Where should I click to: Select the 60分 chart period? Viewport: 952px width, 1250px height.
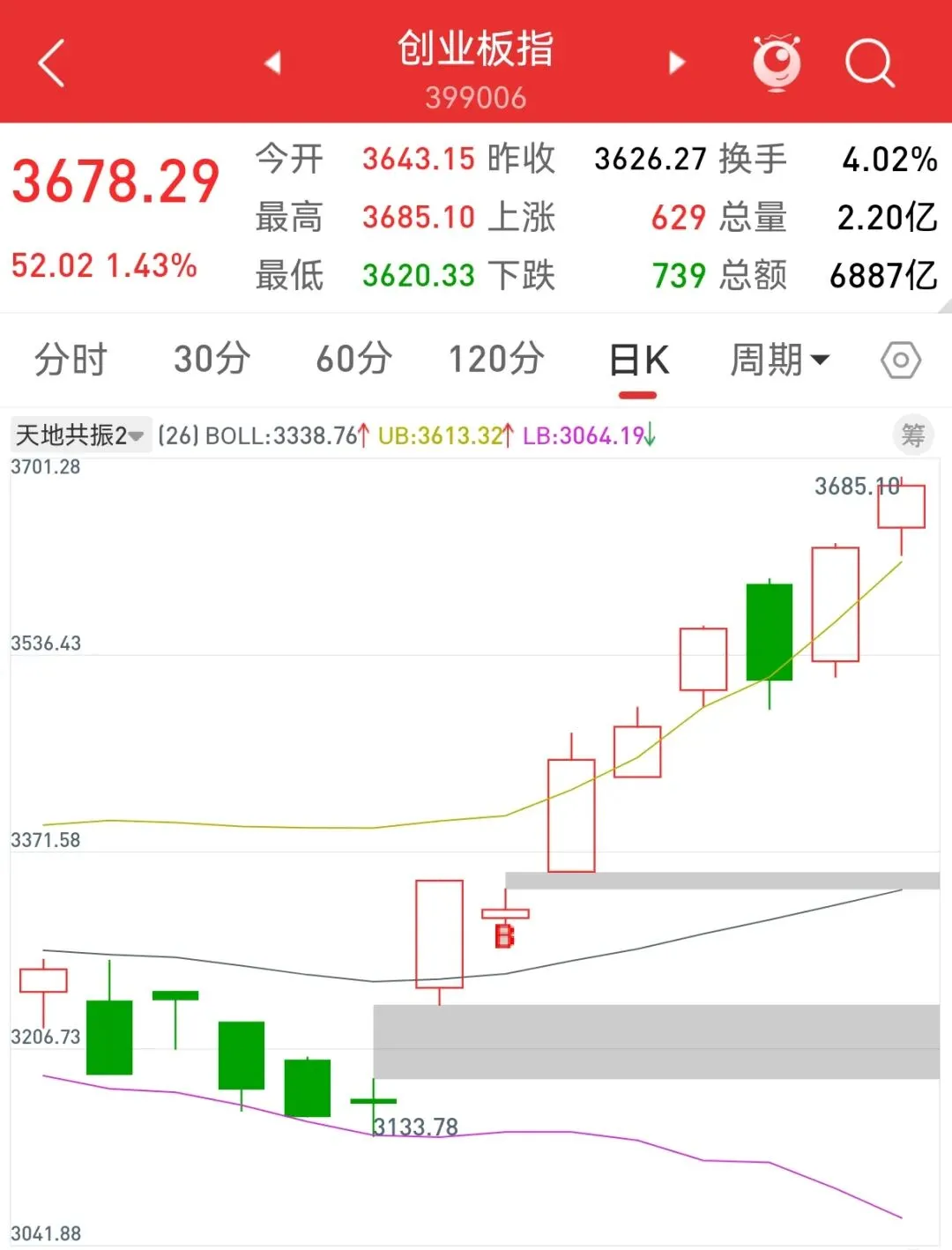[353, 360]
